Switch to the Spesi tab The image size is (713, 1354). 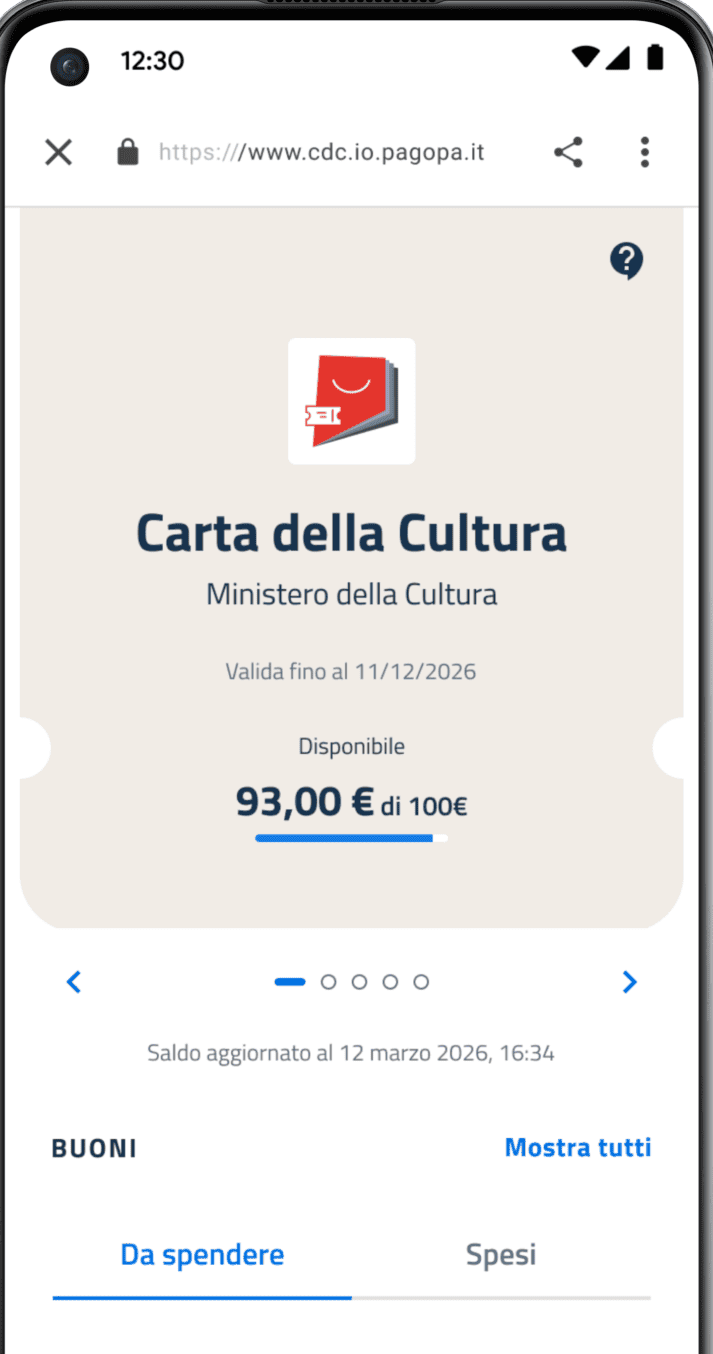click(500, 1255)
